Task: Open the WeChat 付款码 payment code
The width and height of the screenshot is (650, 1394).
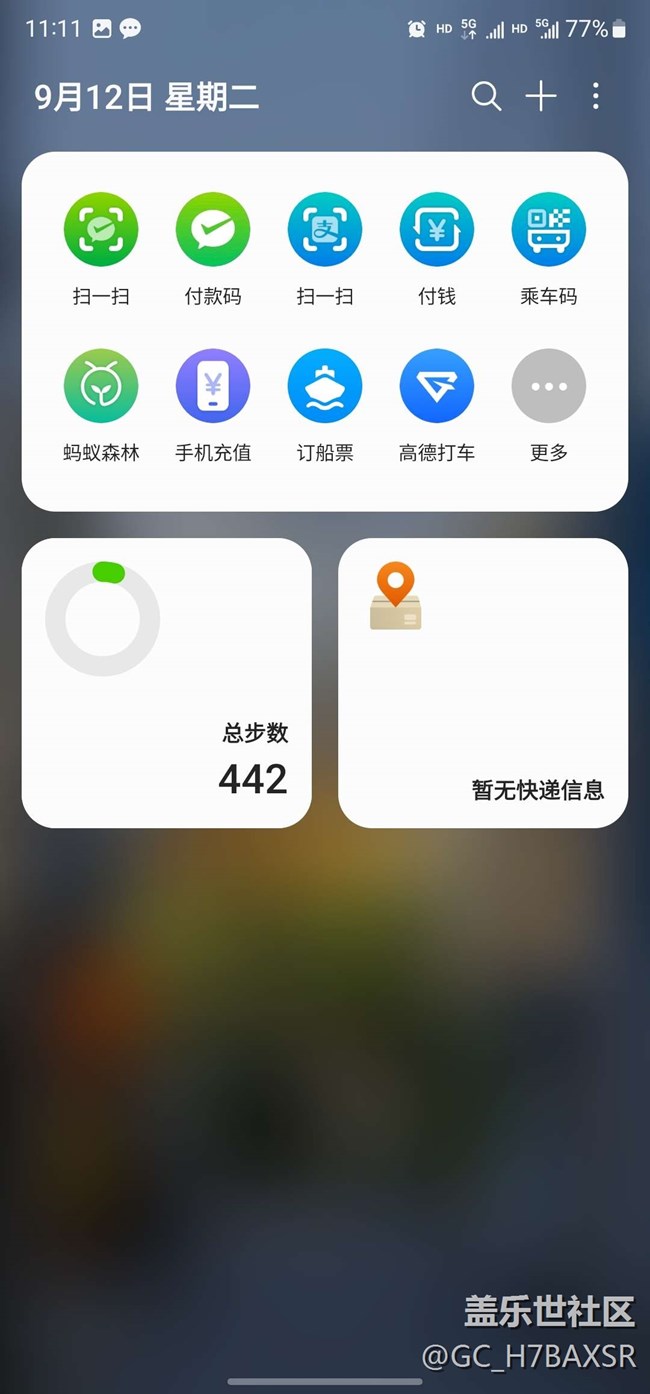Action: point(213,230)
